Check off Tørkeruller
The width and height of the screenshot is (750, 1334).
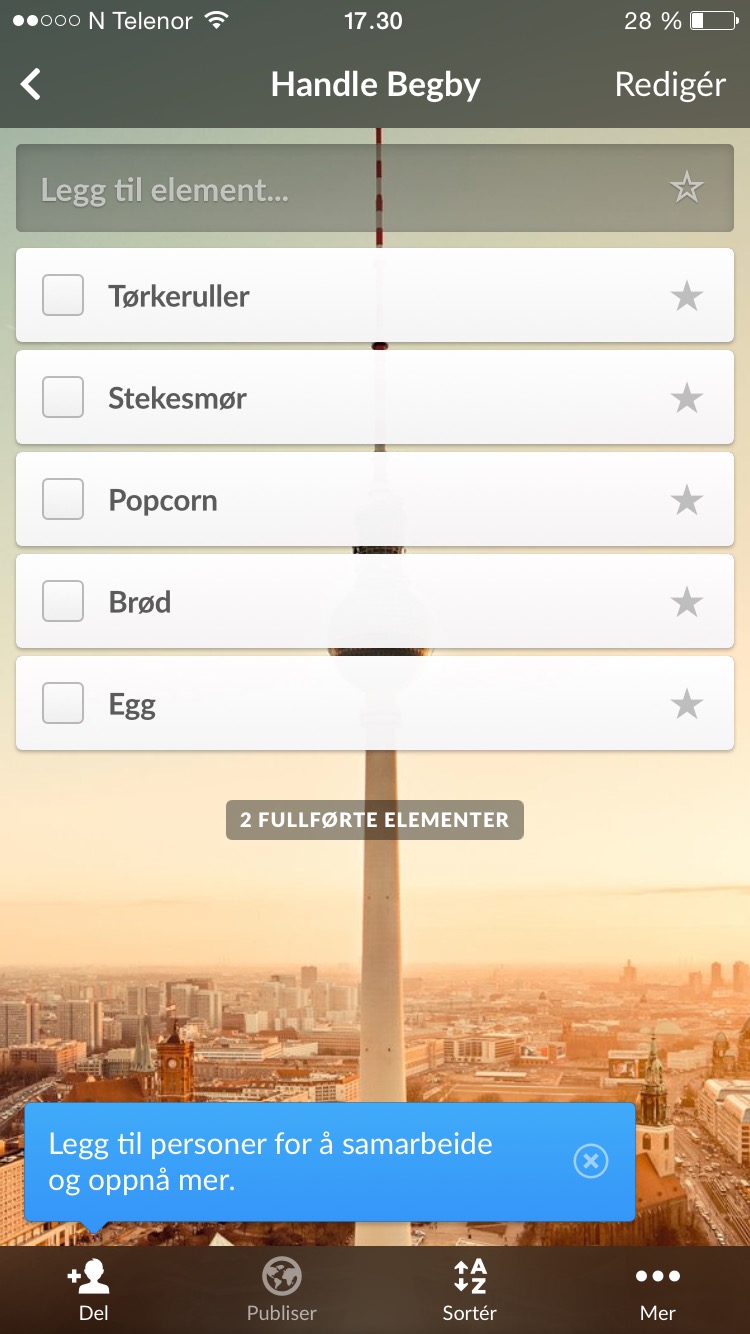pyautogui.click(x=63, y=296)
